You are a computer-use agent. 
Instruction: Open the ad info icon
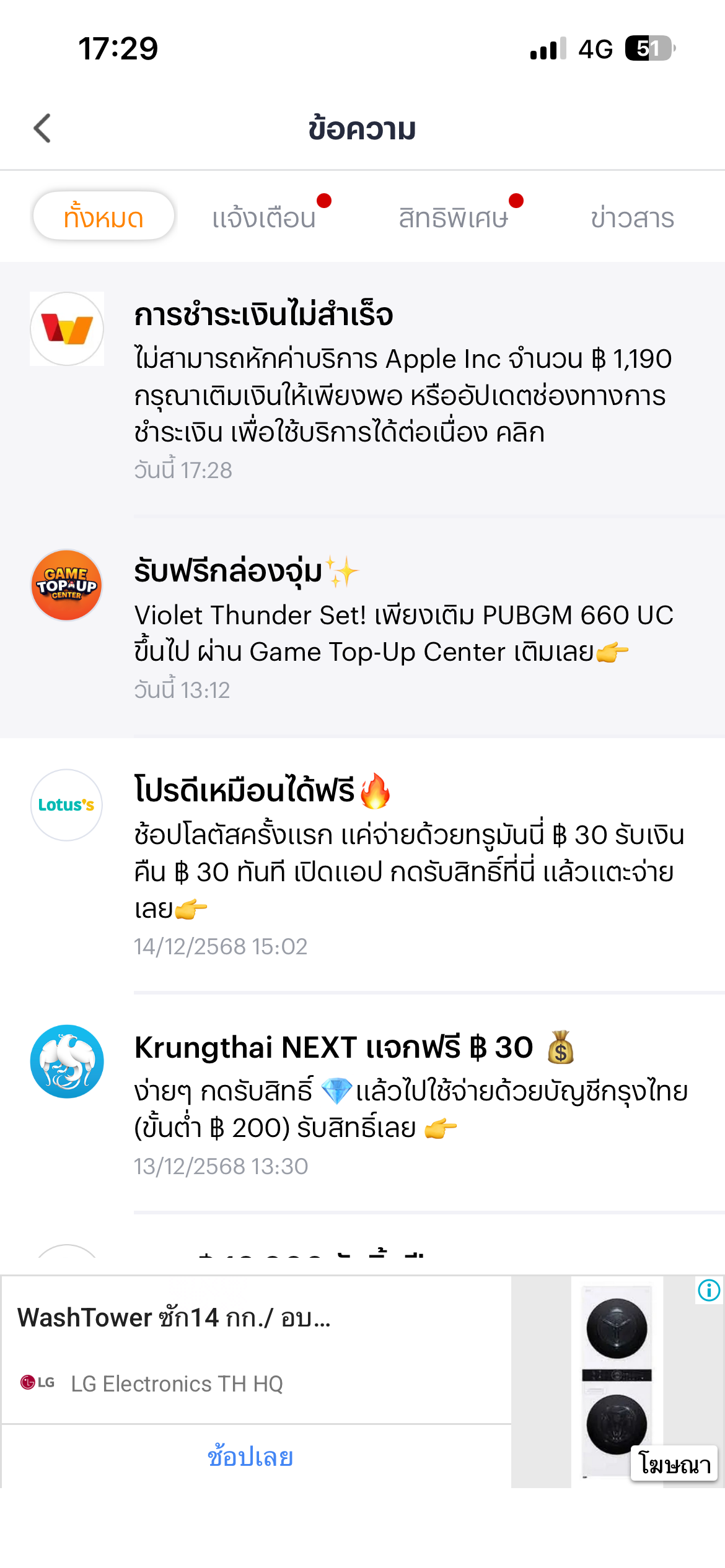click(x=709, y=1291)
